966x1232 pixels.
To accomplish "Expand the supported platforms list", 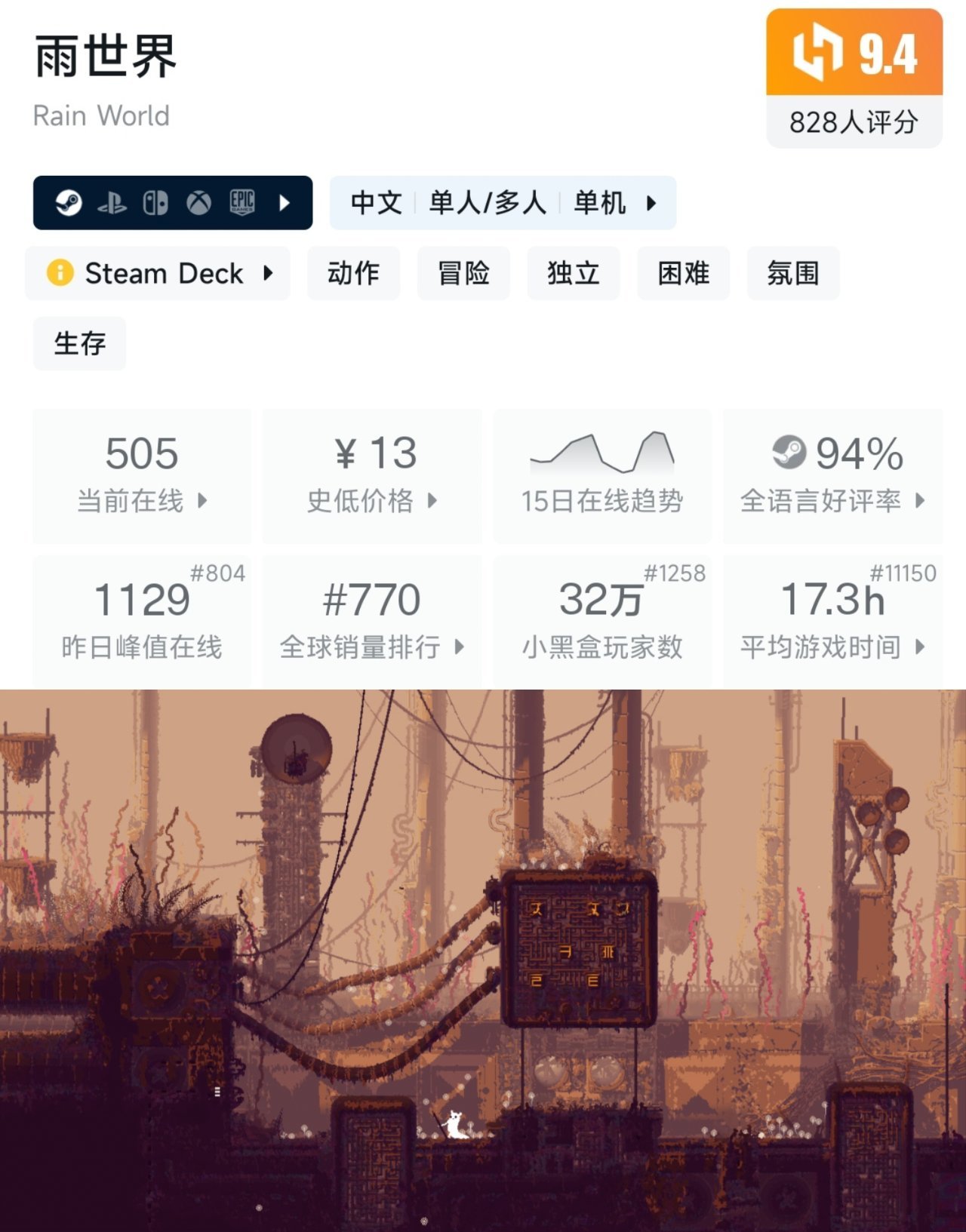I will point(173,203).
